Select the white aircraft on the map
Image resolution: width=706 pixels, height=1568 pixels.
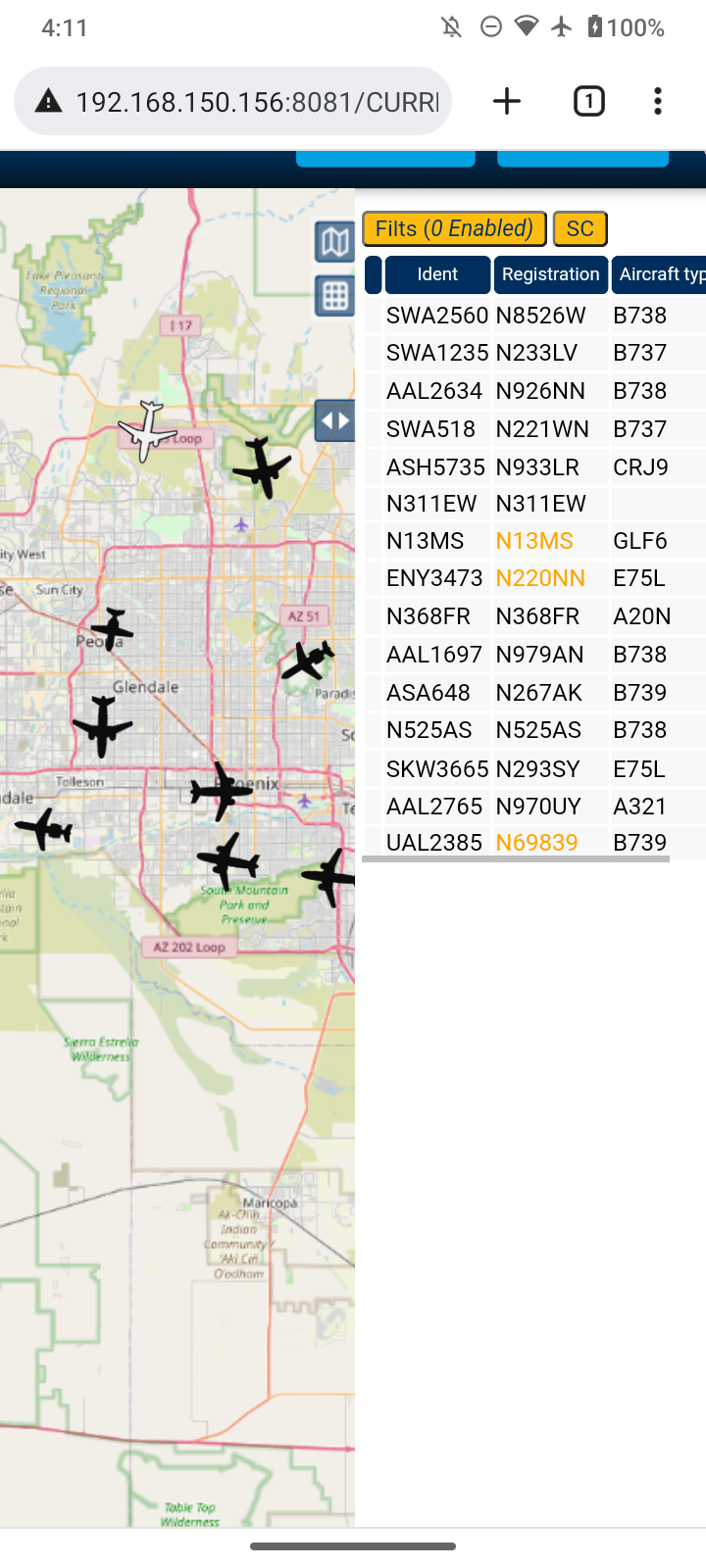[148, 429]
